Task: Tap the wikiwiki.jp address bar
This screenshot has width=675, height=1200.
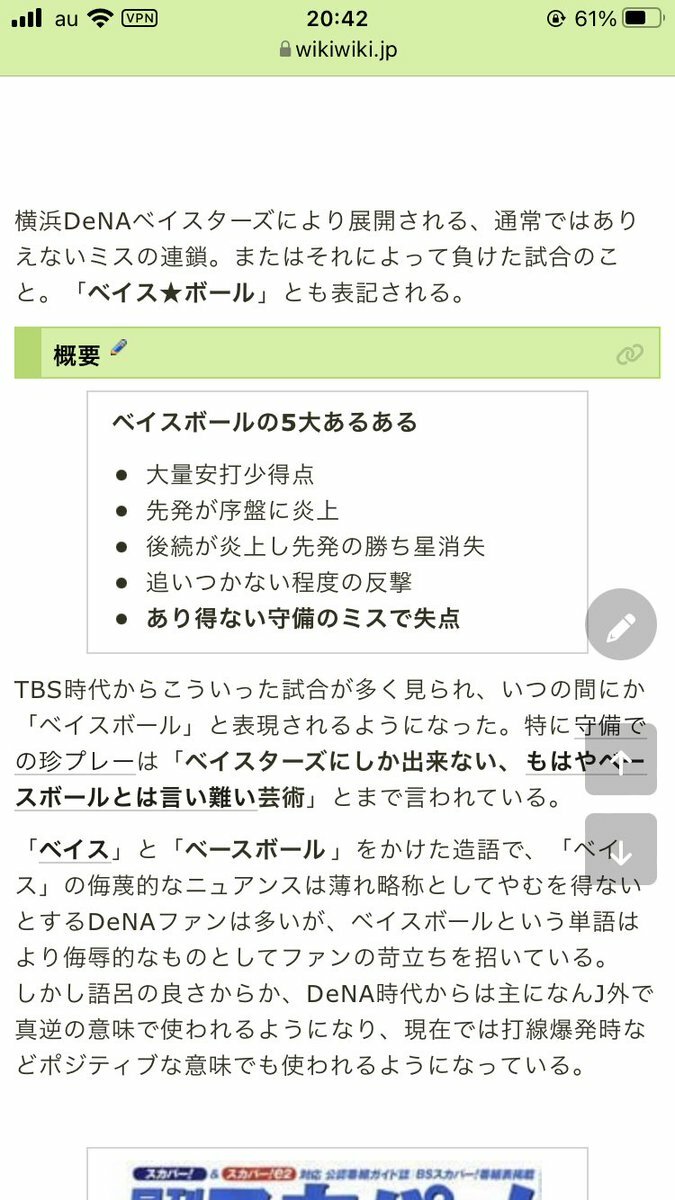Action: pos(338,50)
